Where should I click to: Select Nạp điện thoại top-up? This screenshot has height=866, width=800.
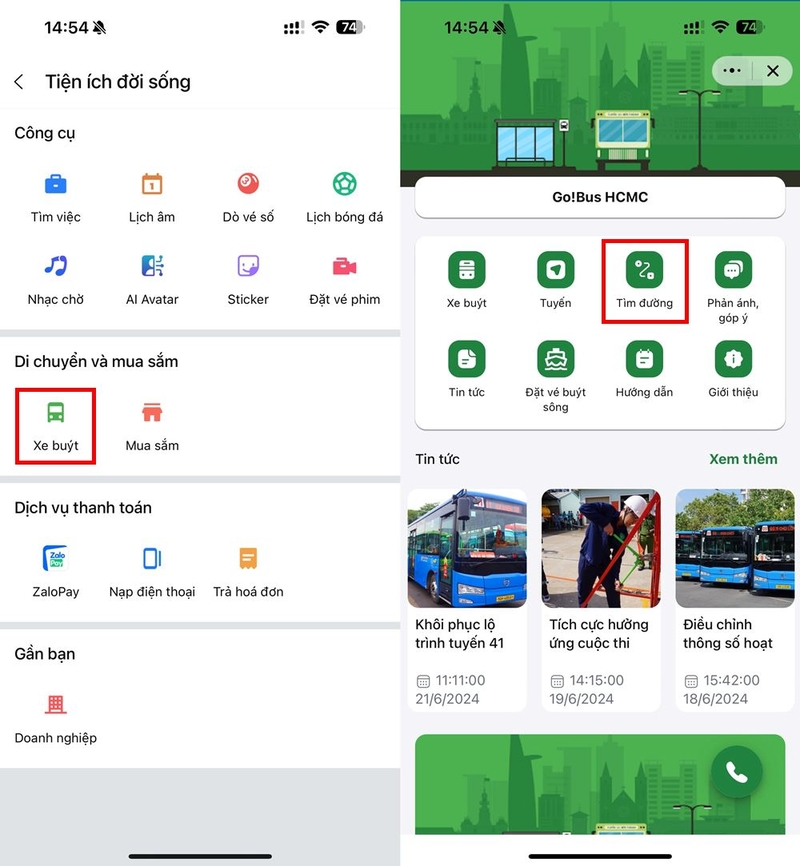click(152, 570)
